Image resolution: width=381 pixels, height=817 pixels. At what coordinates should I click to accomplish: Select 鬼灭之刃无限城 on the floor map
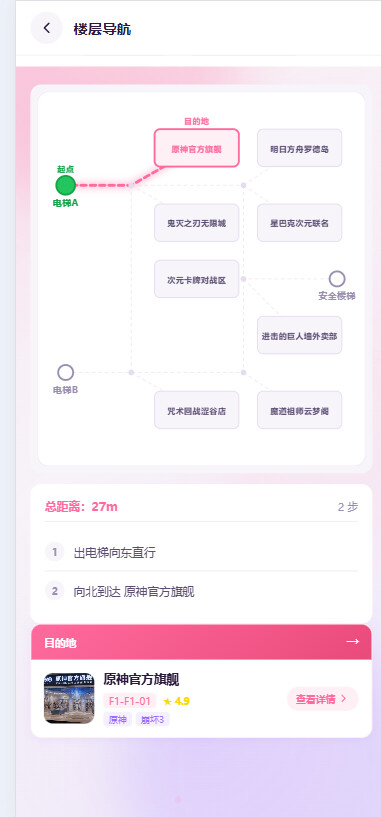point(196,223)
